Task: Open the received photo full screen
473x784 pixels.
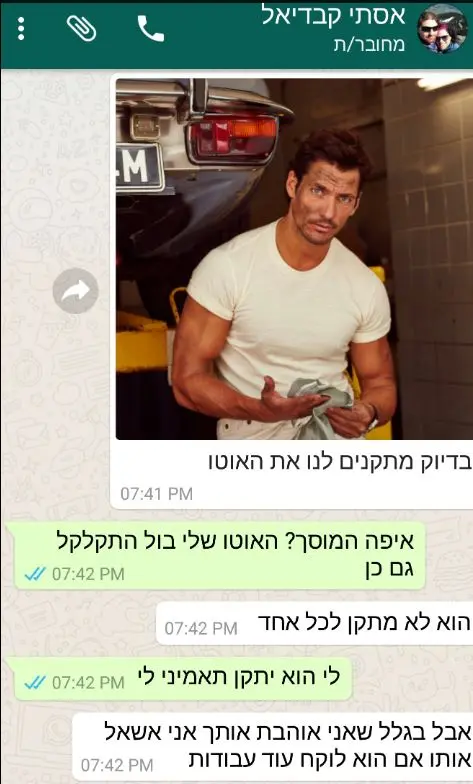Action: pos(294,259)
